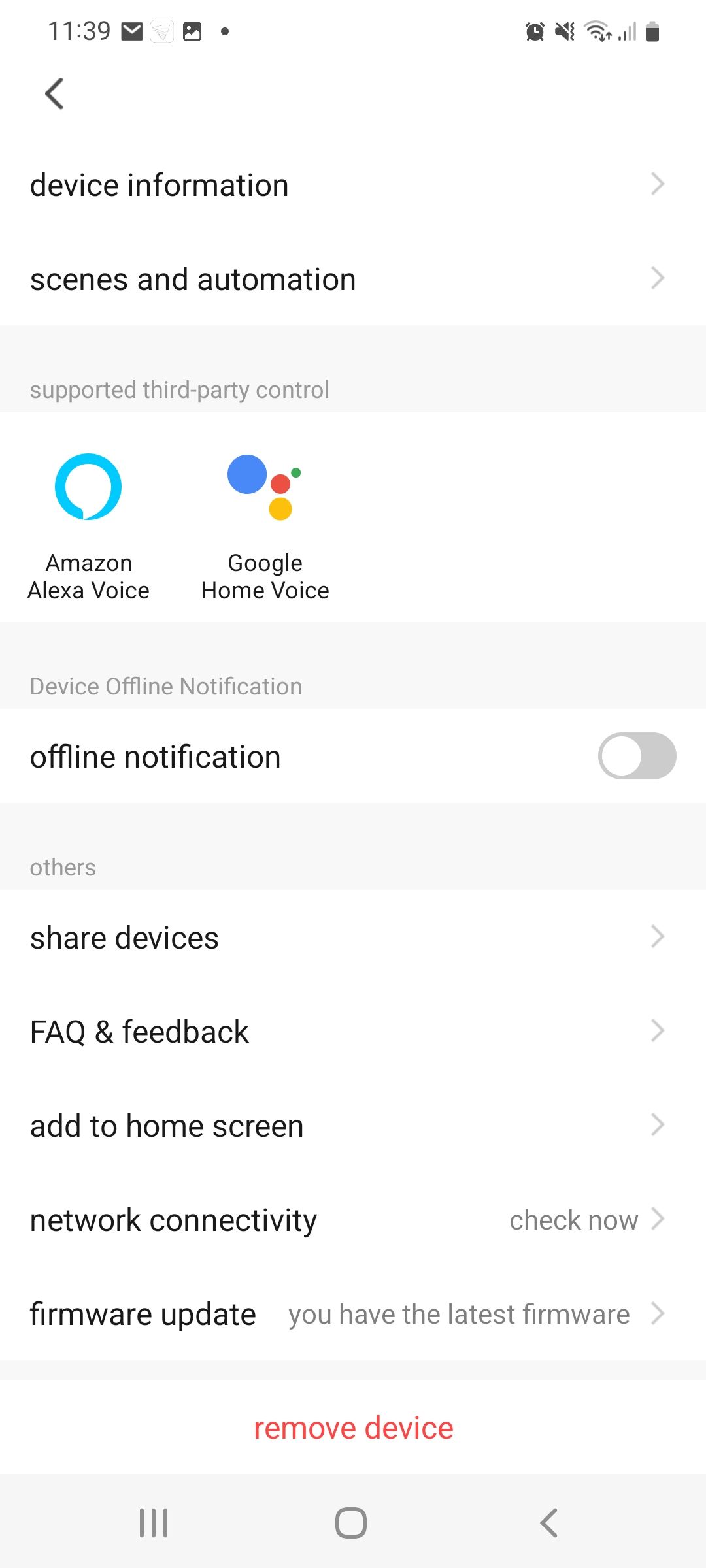Screen dimensions: 706x1568
Task: Tap remove device
Action: coord(353,1428)
